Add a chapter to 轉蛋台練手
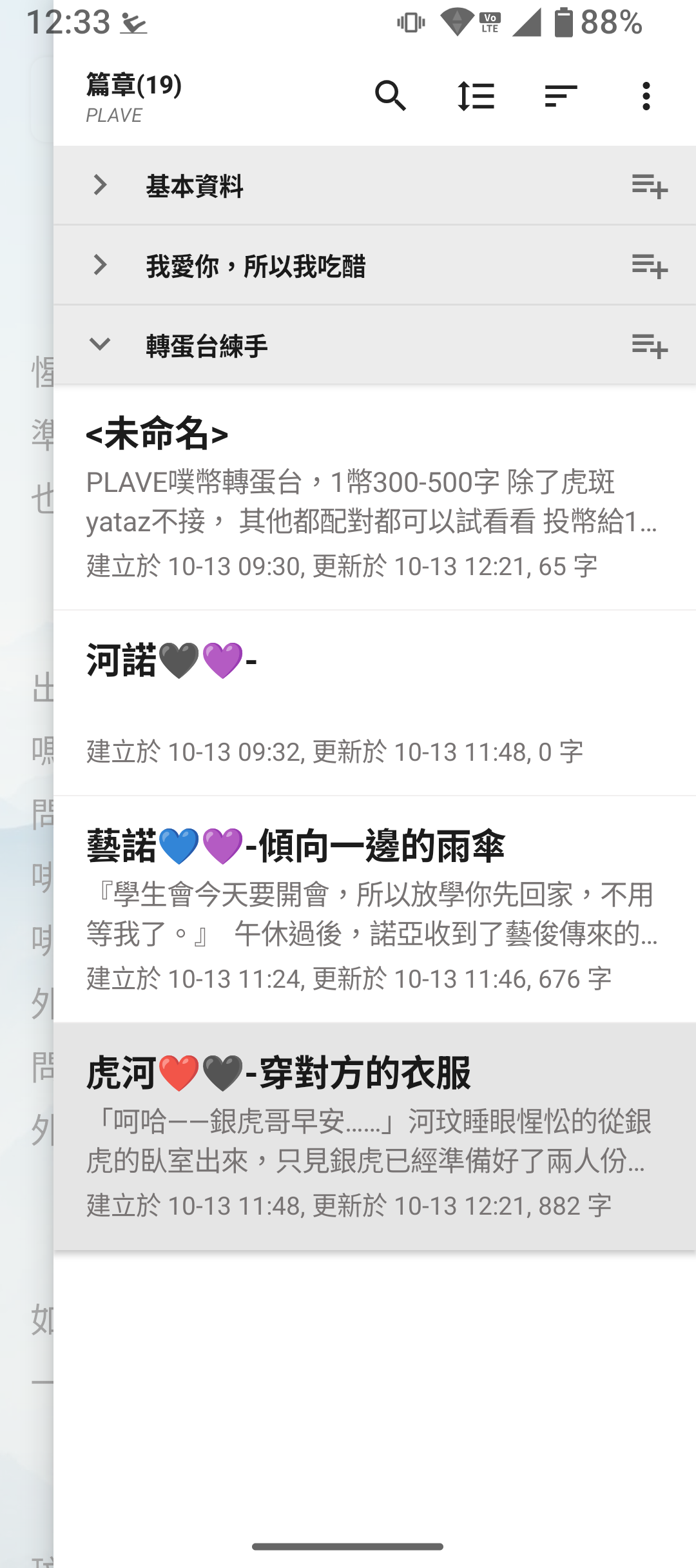 click(650, 346)
